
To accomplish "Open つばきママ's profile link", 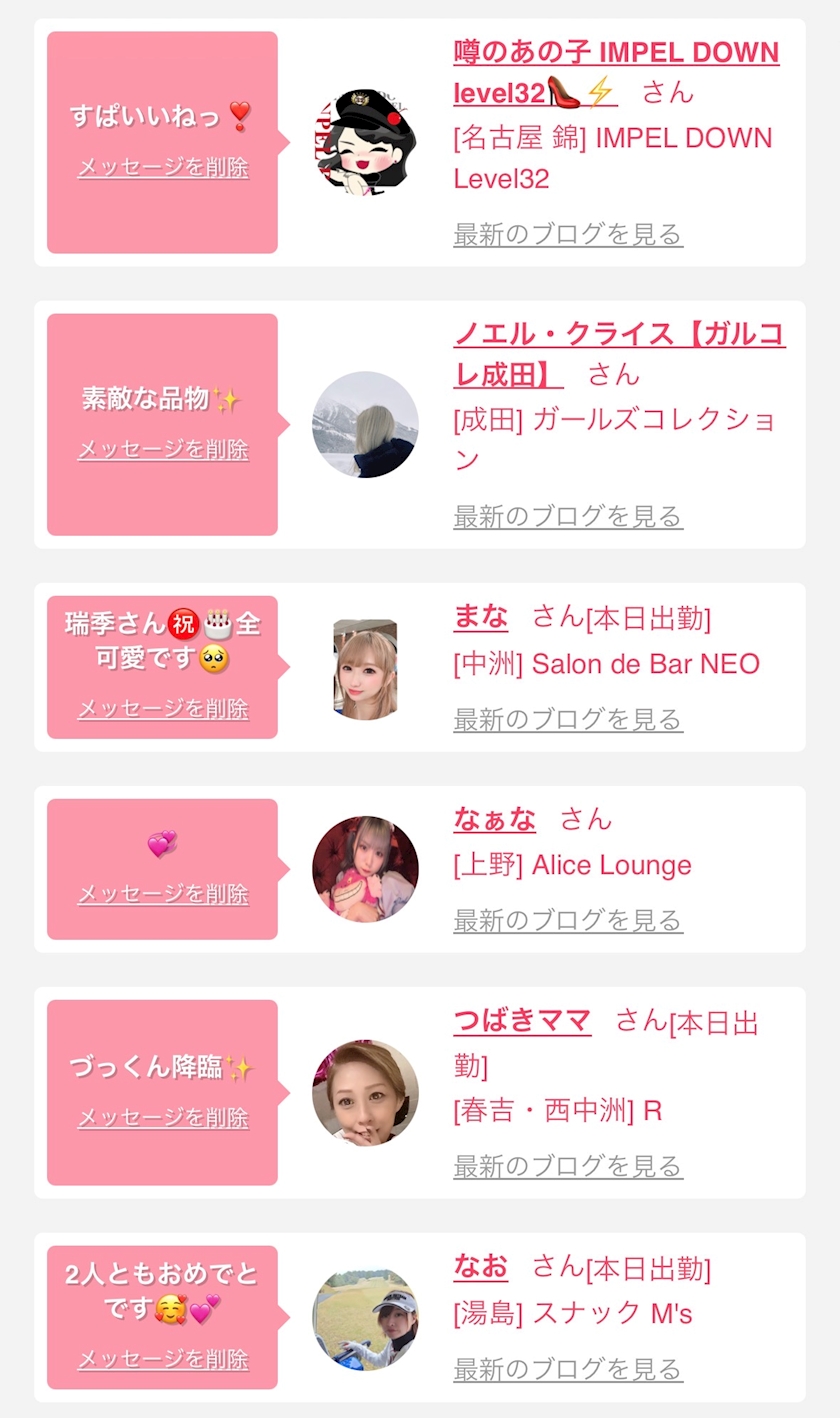I will coord(522,1021).
